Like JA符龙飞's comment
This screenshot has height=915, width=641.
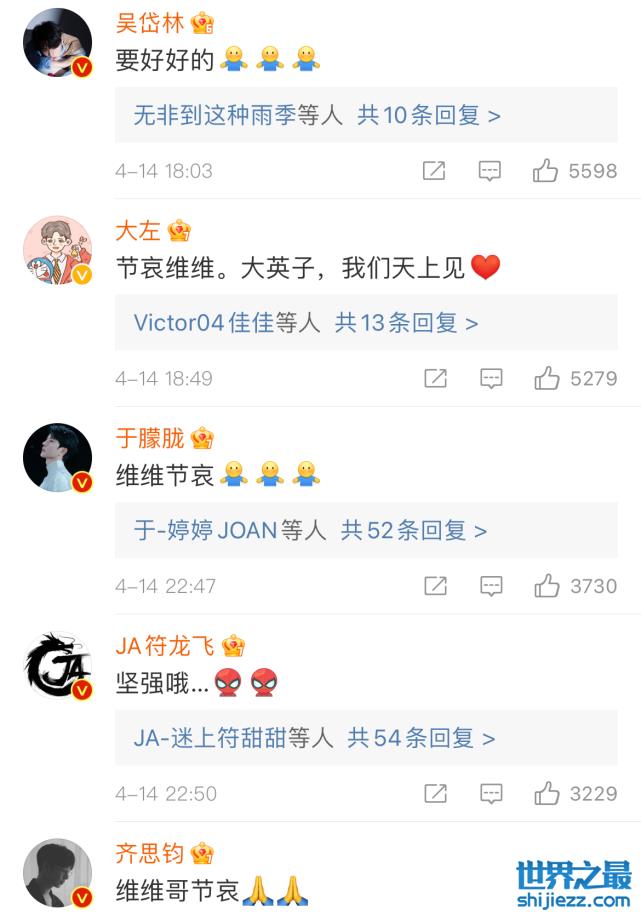point(546,794)
